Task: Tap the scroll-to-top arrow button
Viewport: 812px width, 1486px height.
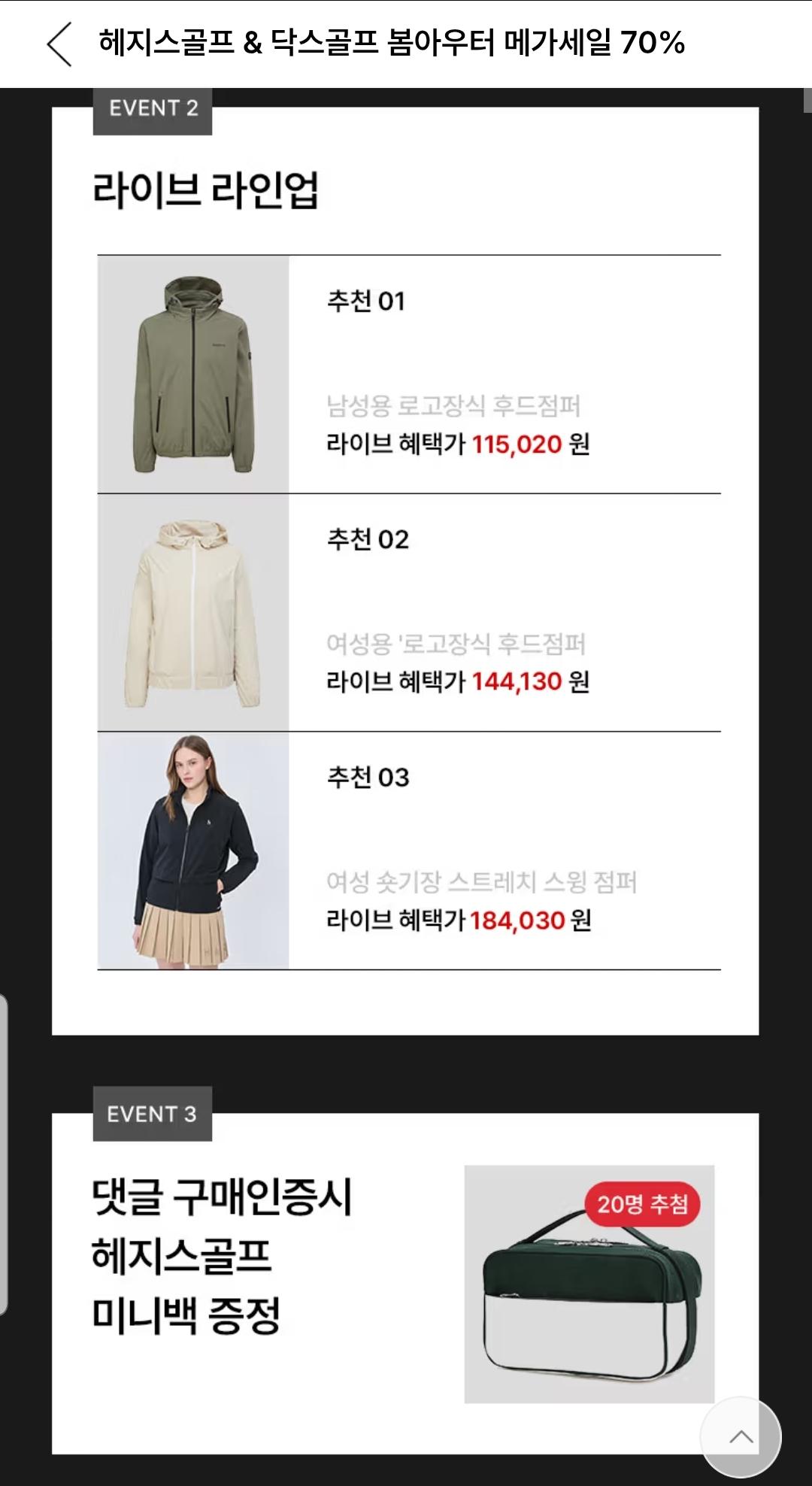Action: coord(741,1436)
